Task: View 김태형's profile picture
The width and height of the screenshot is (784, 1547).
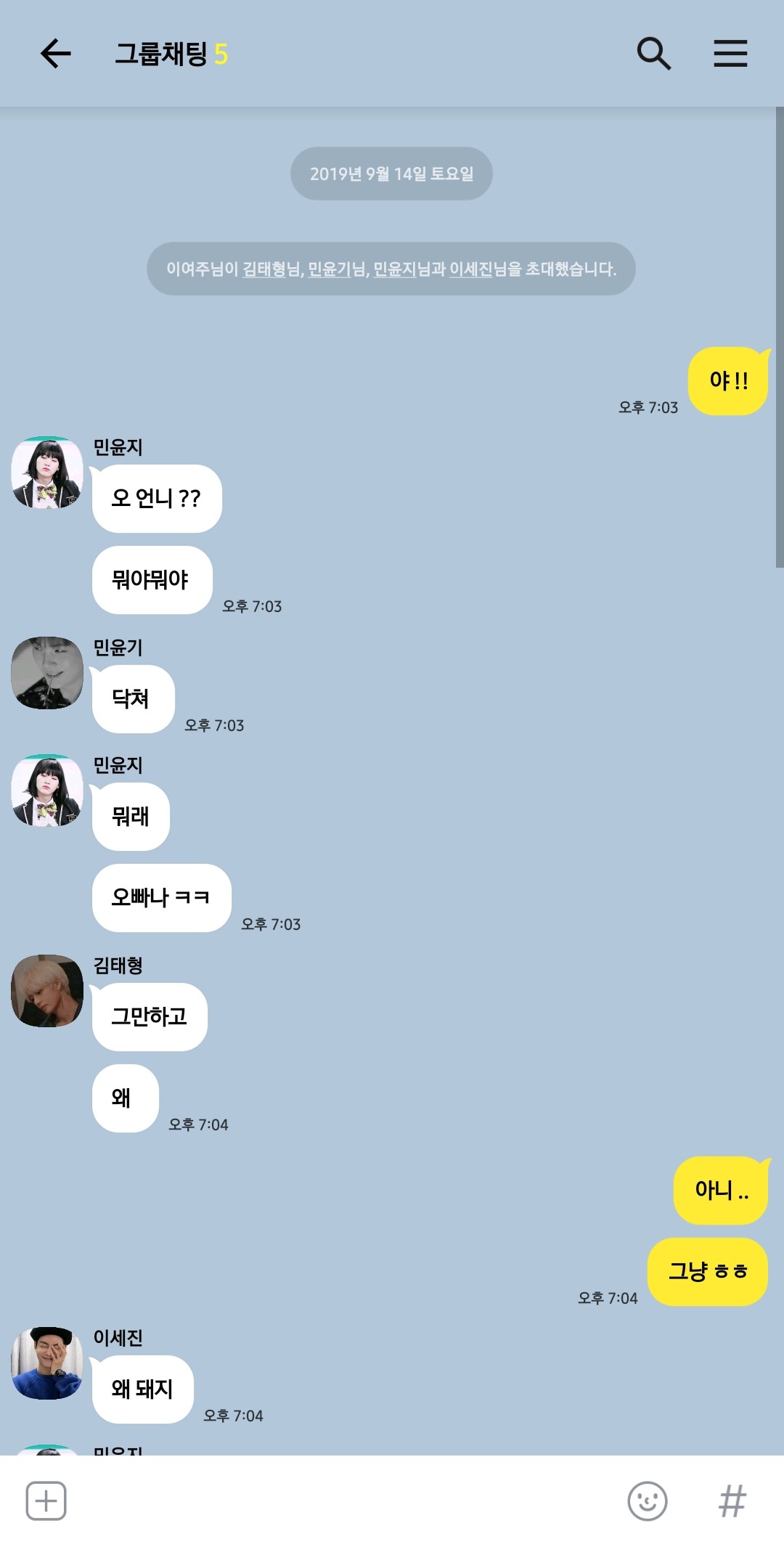Action: pos(47,991)
